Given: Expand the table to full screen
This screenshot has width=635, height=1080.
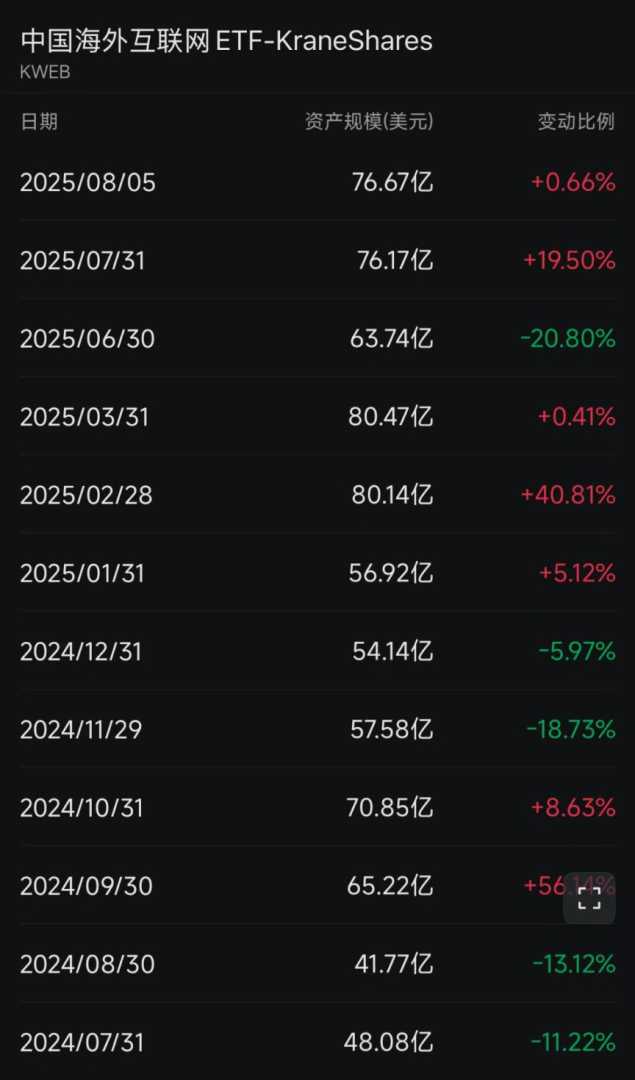Looking at the screenshot, I should coord(589,899).
